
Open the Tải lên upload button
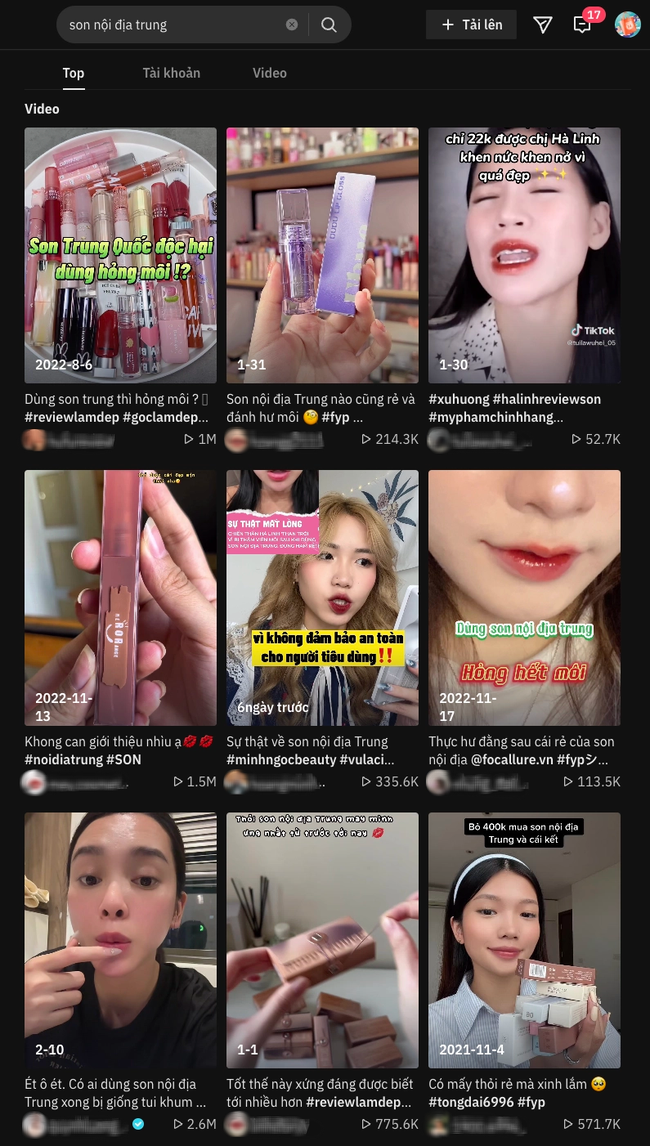point(471,25)
